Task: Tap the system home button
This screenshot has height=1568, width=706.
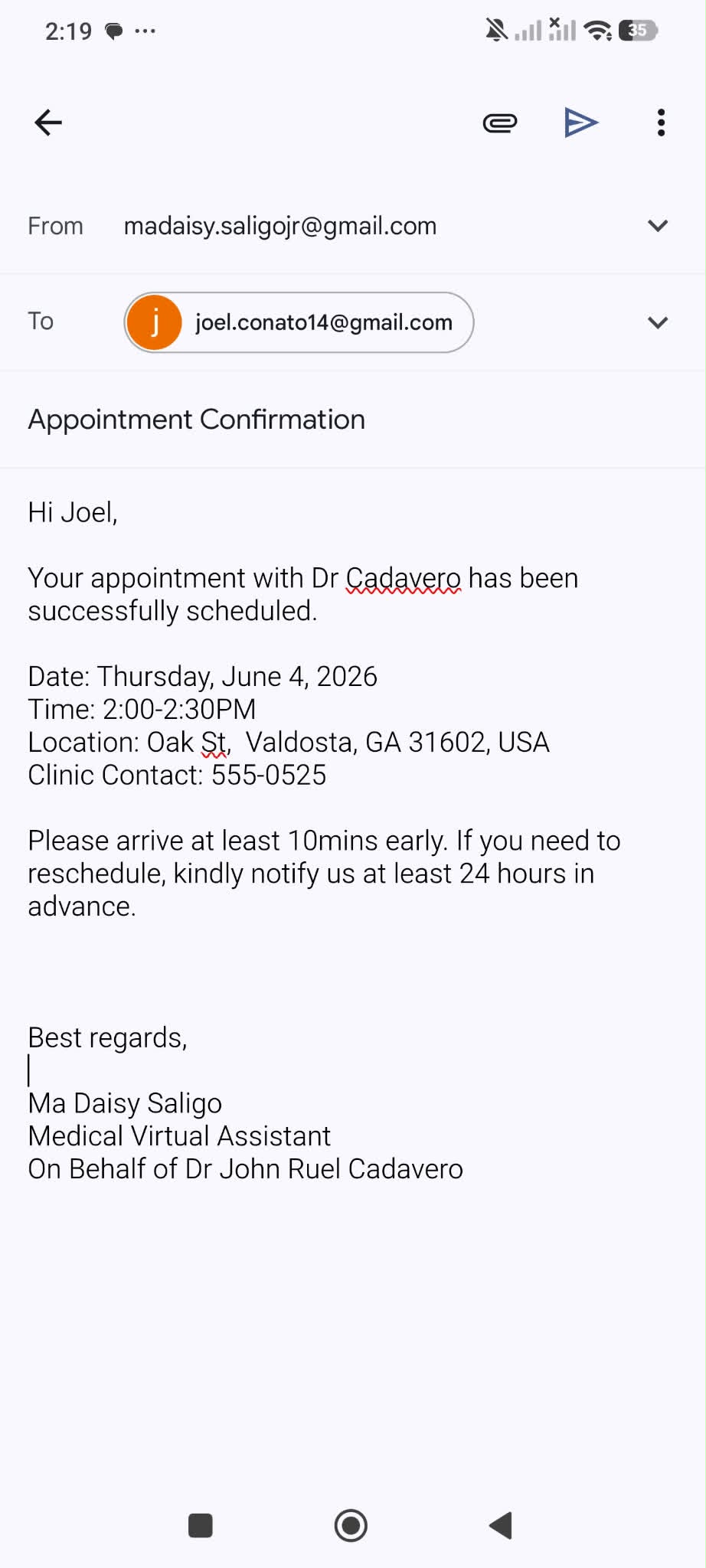Action: coord(351,1525)
